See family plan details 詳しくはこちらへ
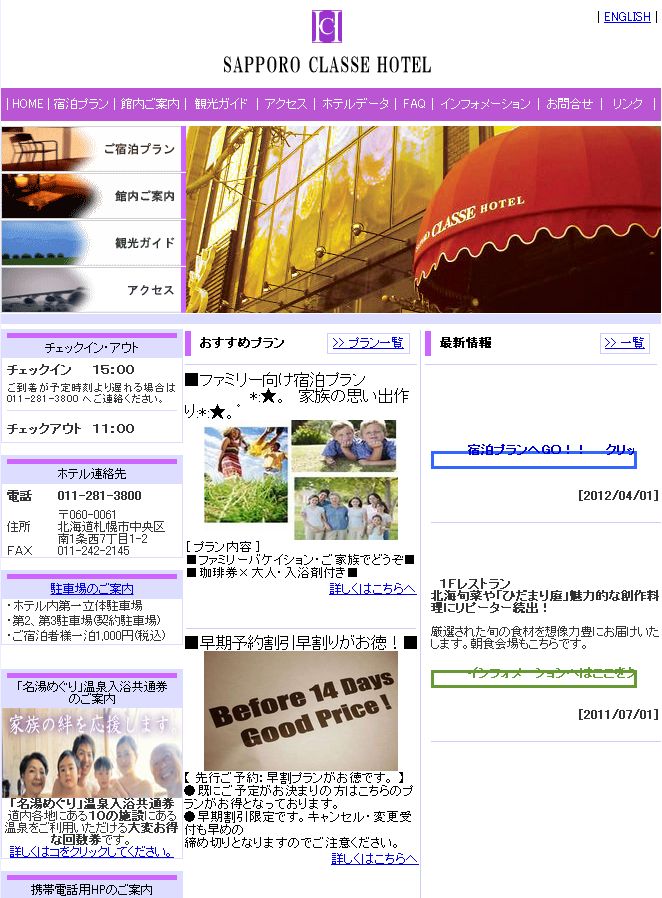The height and width of the screenshot is (898, 662). [372, 588]
